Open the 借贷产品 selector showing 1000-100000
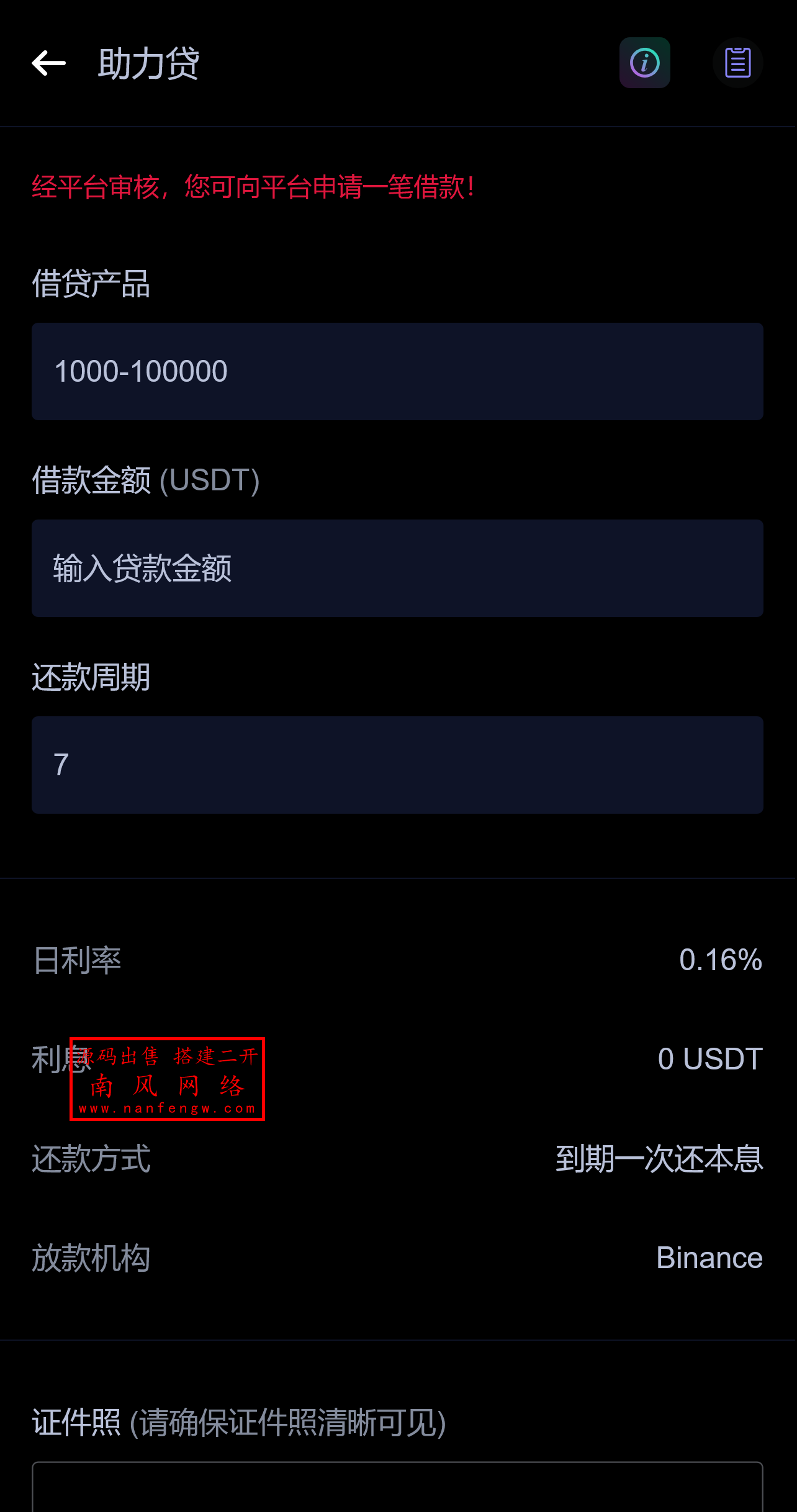Image resolution: width=797 pixels, height=1512 pixels. coord(397,371)
